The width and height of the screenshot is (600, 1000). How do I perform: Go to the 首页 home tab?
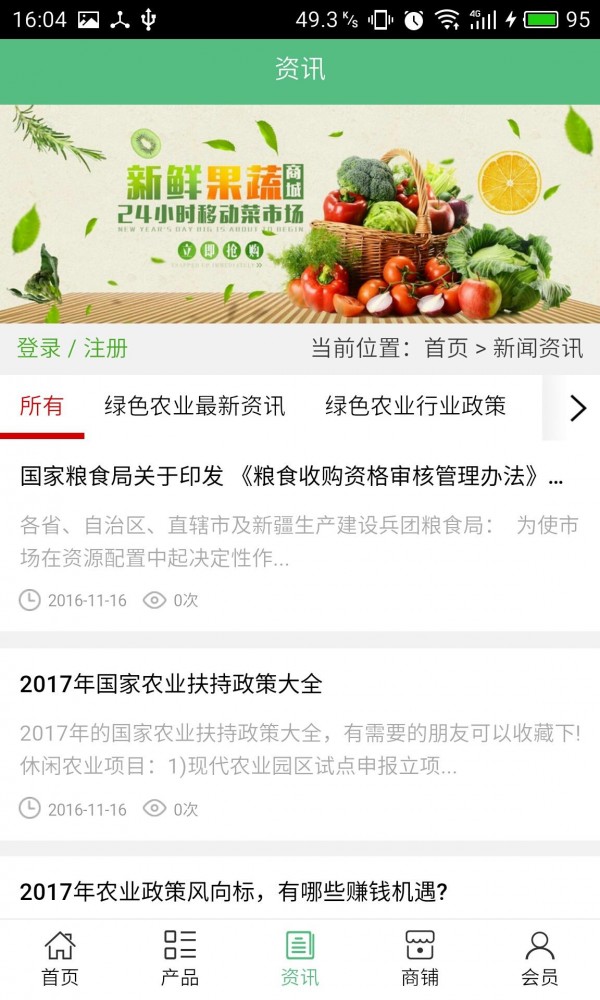[60, 958]
